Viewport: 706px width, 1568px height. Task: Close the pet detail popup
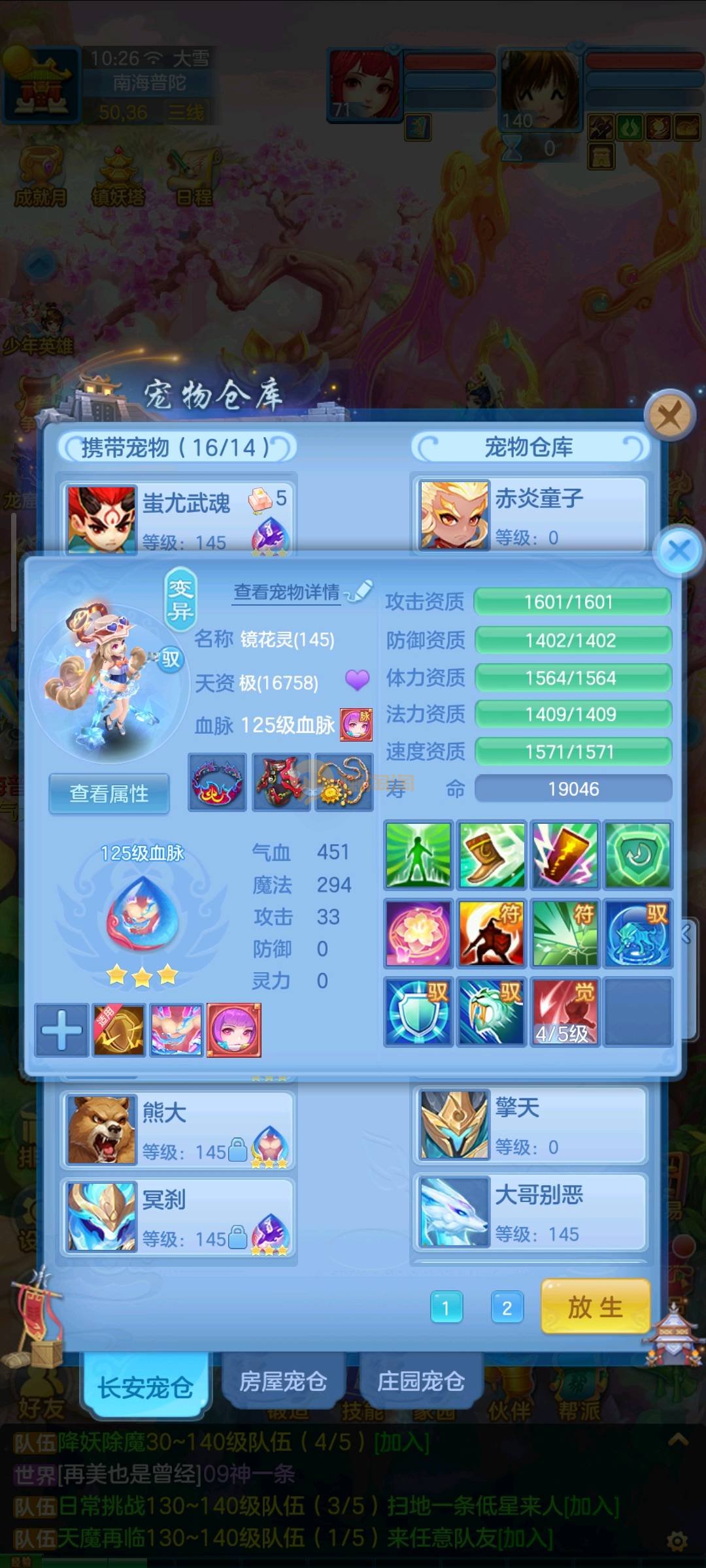[x=679, y=550]
